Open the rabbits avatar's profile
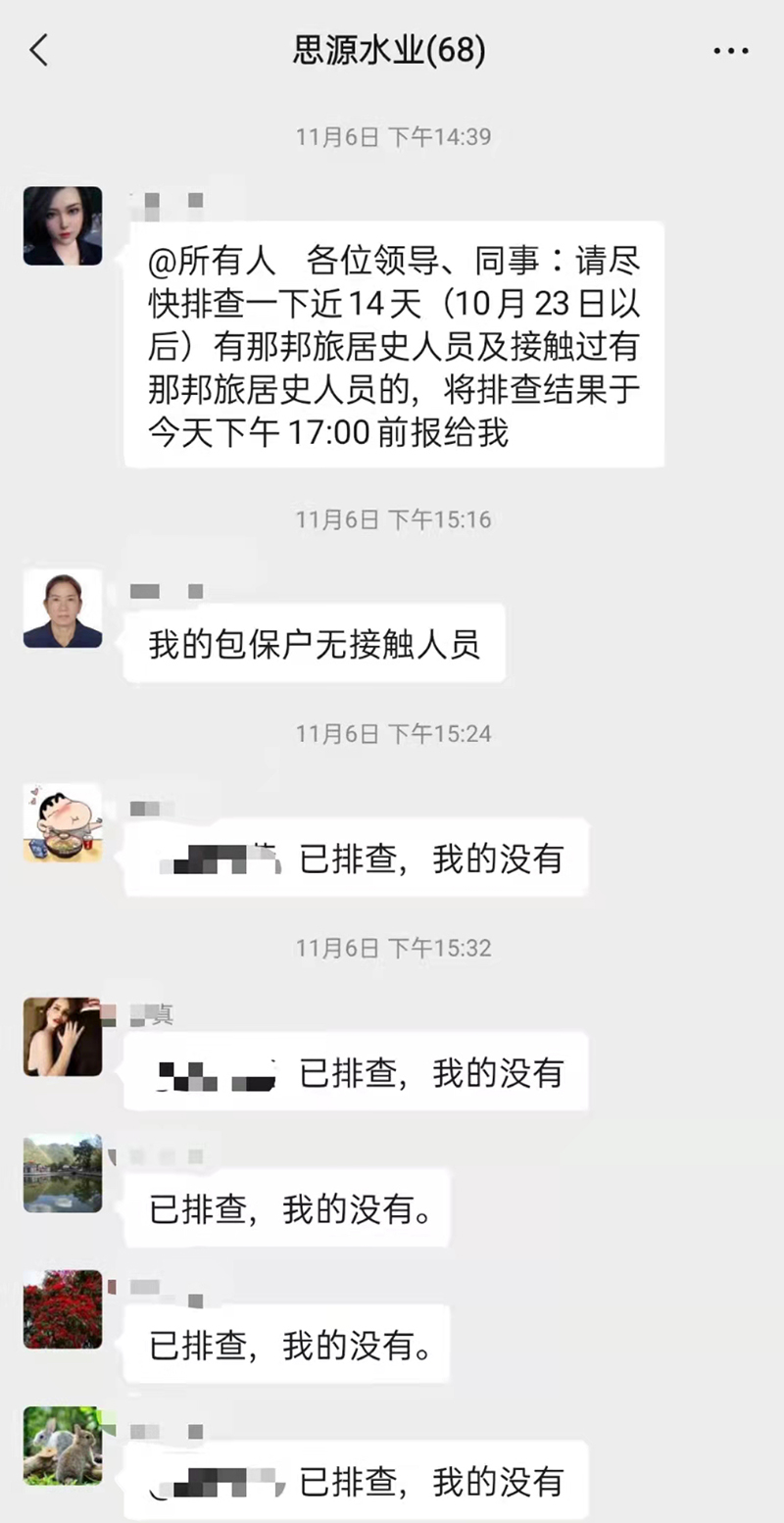 pos(63,1446)
